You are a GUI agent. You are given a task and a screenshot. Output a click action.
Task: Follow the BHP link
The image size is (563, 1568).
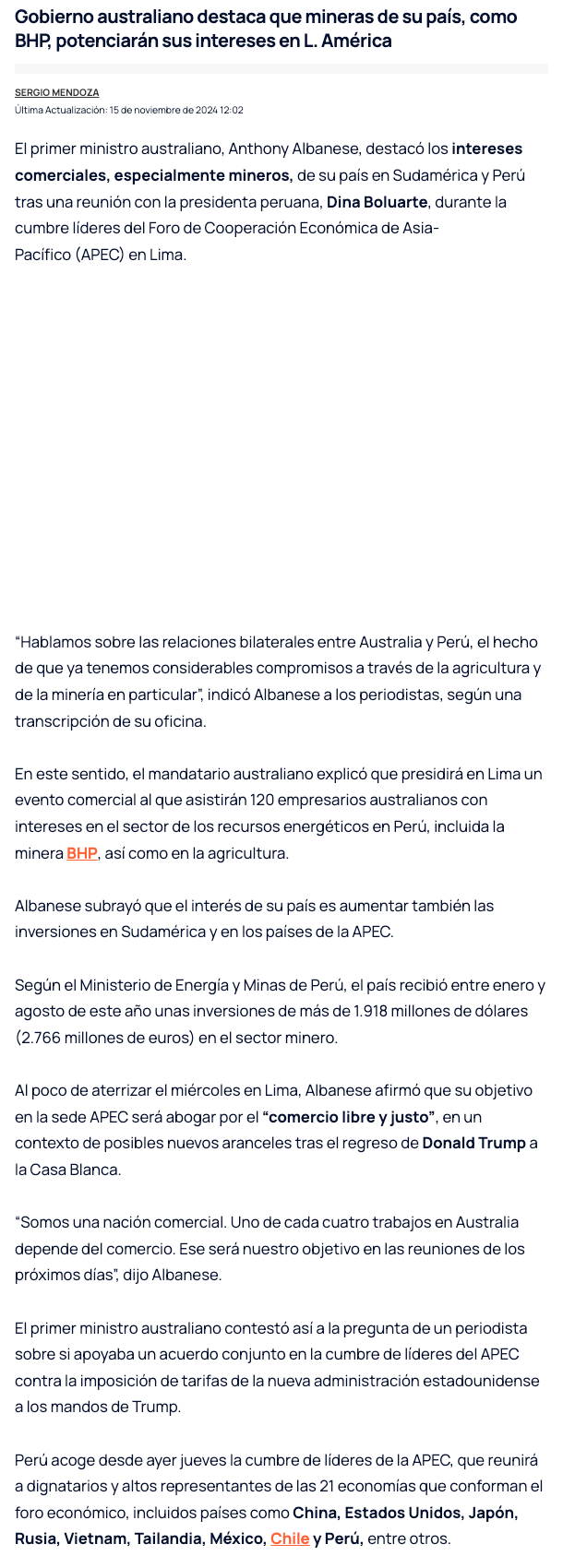point(81,853)
